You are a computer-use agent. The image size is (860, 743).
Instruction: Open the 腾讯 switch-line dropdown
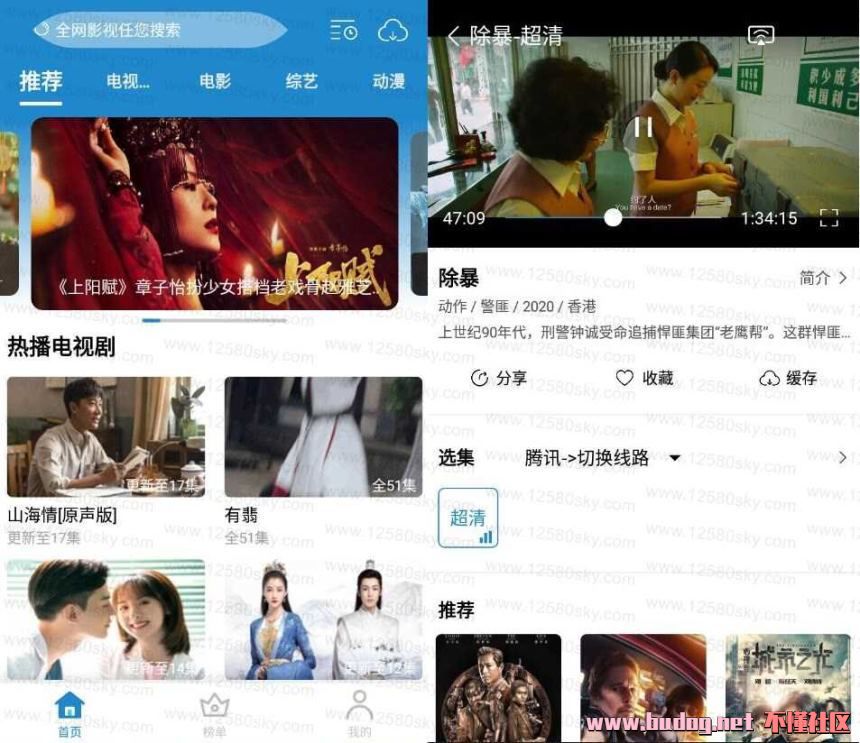coord(602,458)
